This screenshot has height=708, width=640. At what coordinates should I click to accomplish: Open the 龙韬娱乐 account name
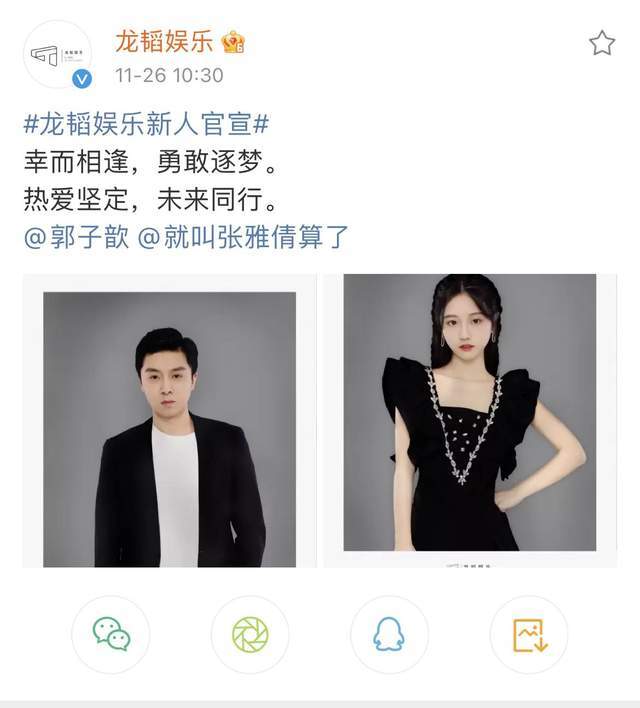(163, 42)
